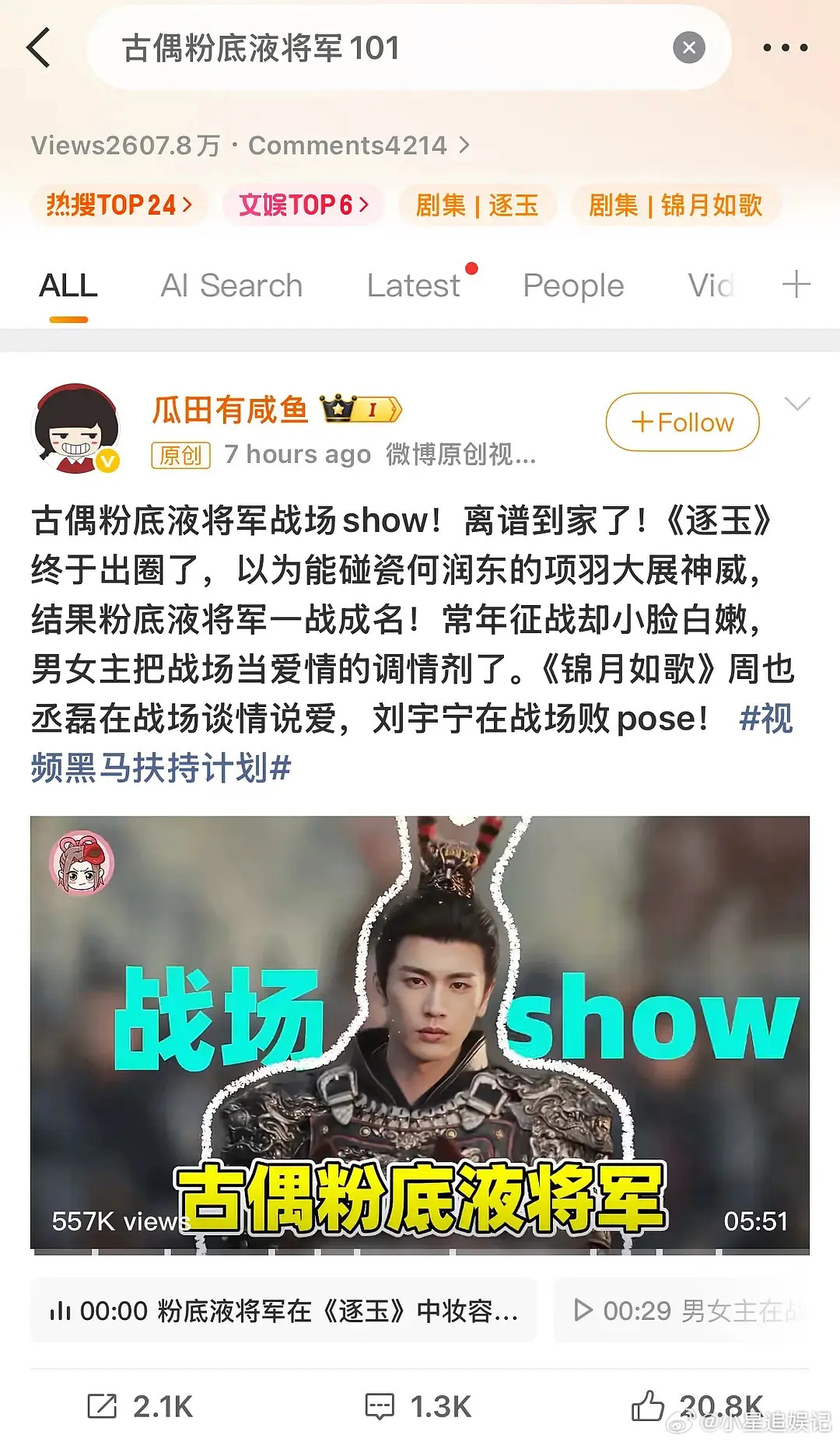Viewport: 840px width, 1442px height.
Task: Collapse the post using the chevron near Follow
Action: pos(798,404)
